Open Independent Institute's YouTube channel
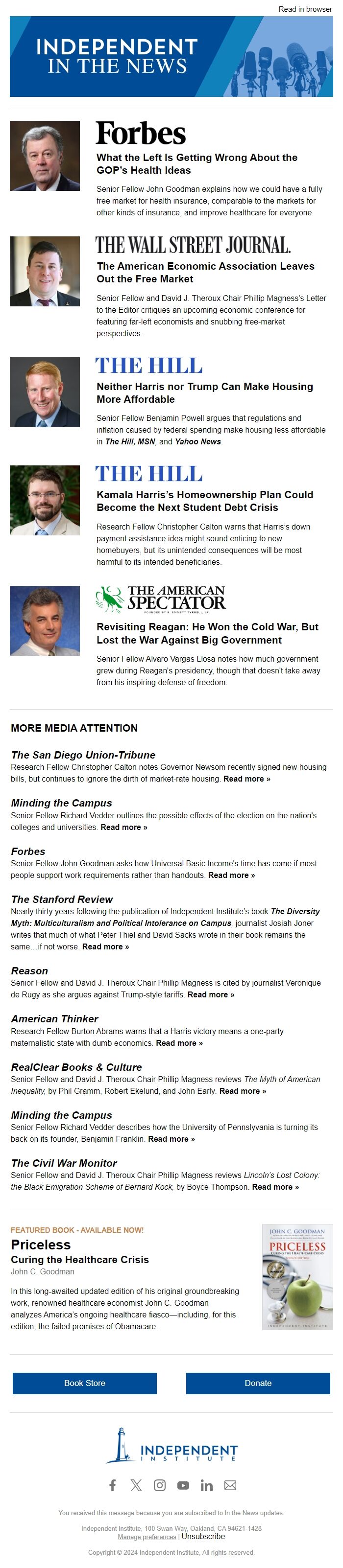This screenshot has width=343, height=1568. point(183,1485)
